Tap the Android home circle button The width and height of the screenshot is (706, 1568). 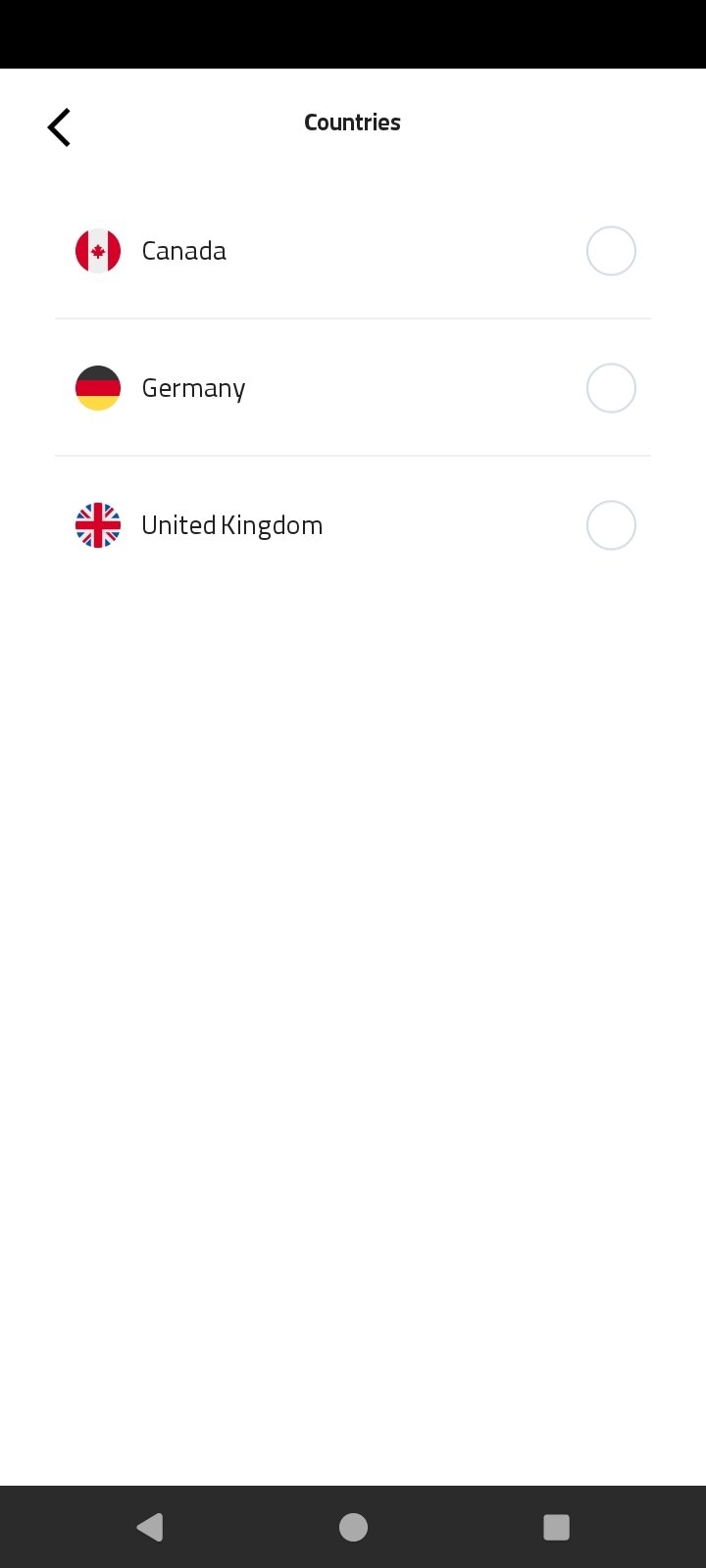pyautogui.click(x=353, y=1526)
